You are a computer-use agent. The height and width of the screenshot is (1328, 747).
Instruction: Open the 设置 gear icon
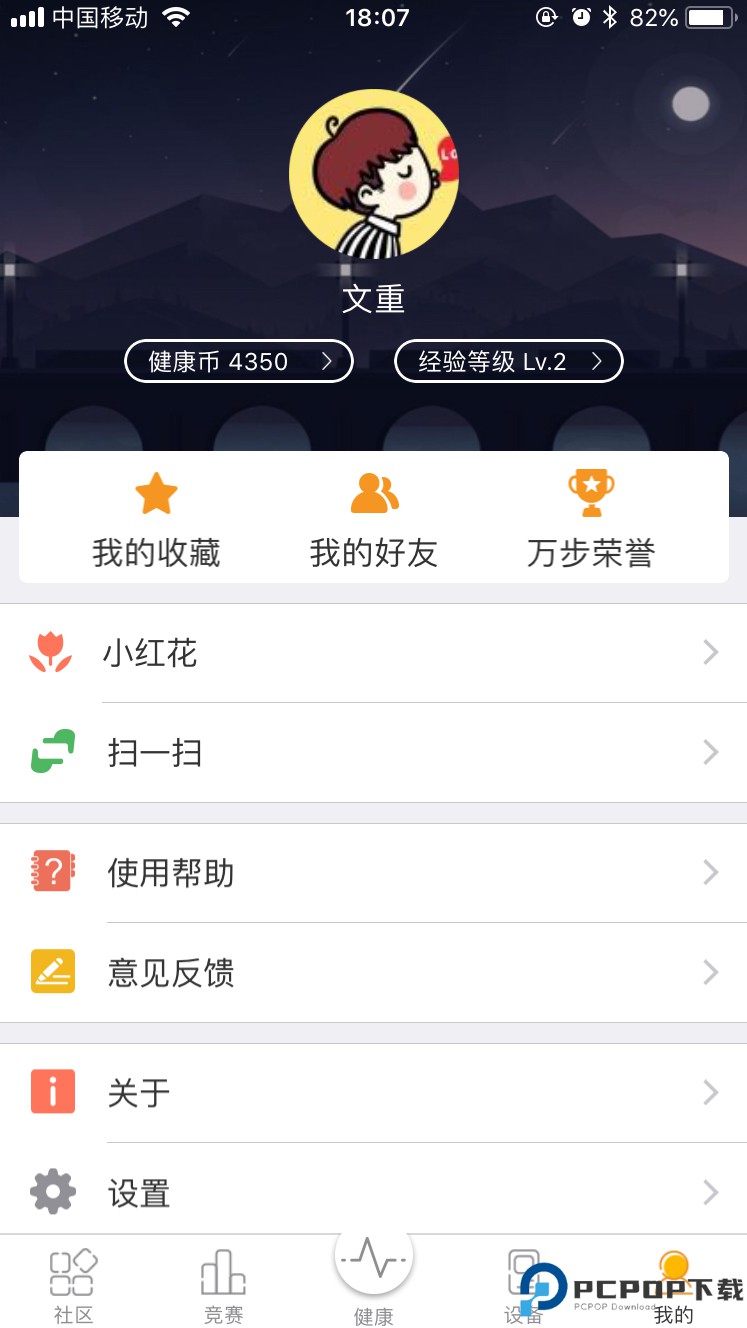click(52, 1192)
